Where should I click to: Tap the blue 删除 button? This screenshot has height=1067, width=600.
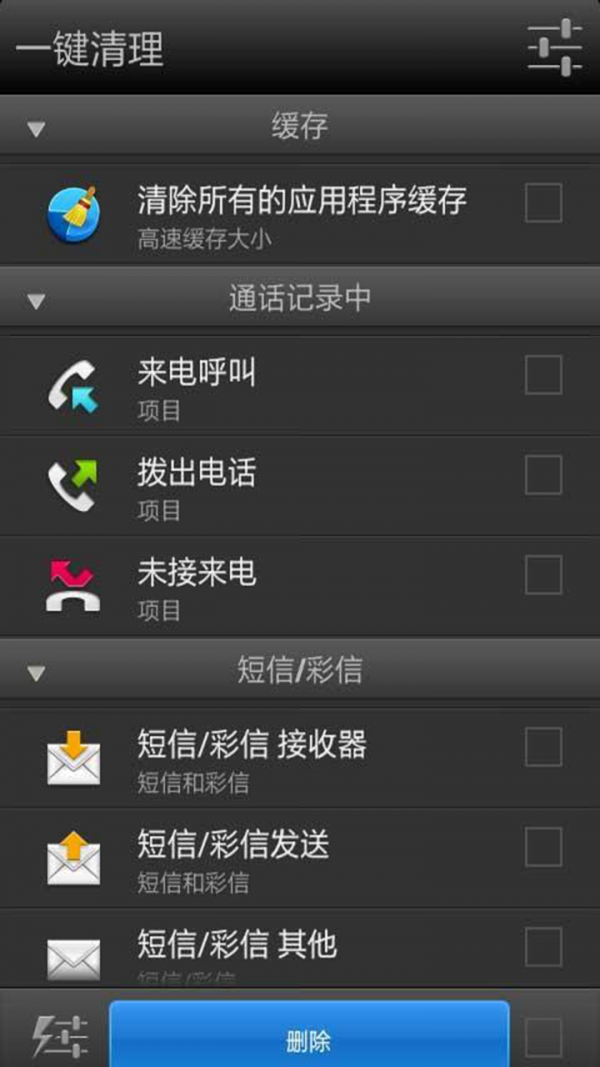pos(310,1034)
